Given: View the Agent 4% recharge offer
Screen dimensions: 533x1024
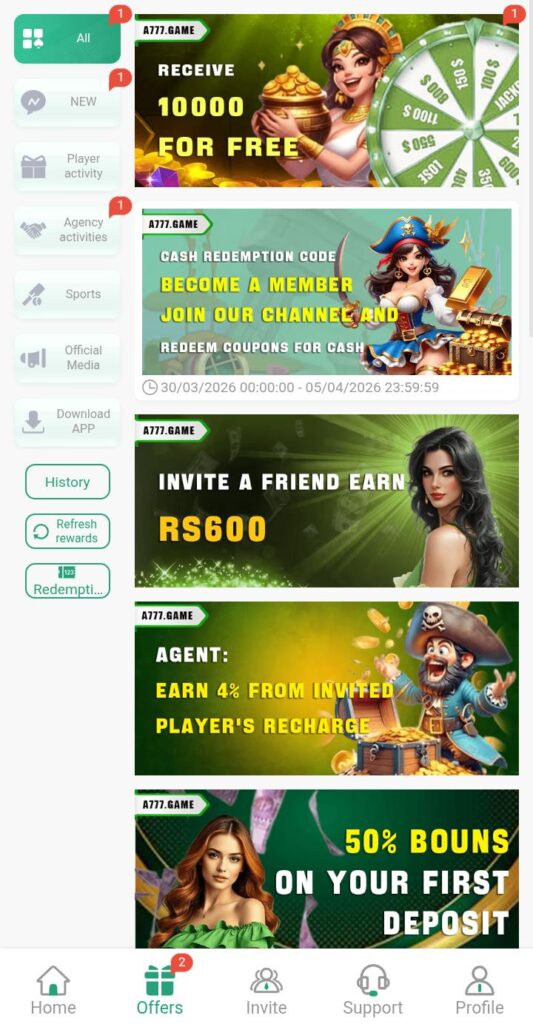Looking at the screenshot, I should pos(327,688).
